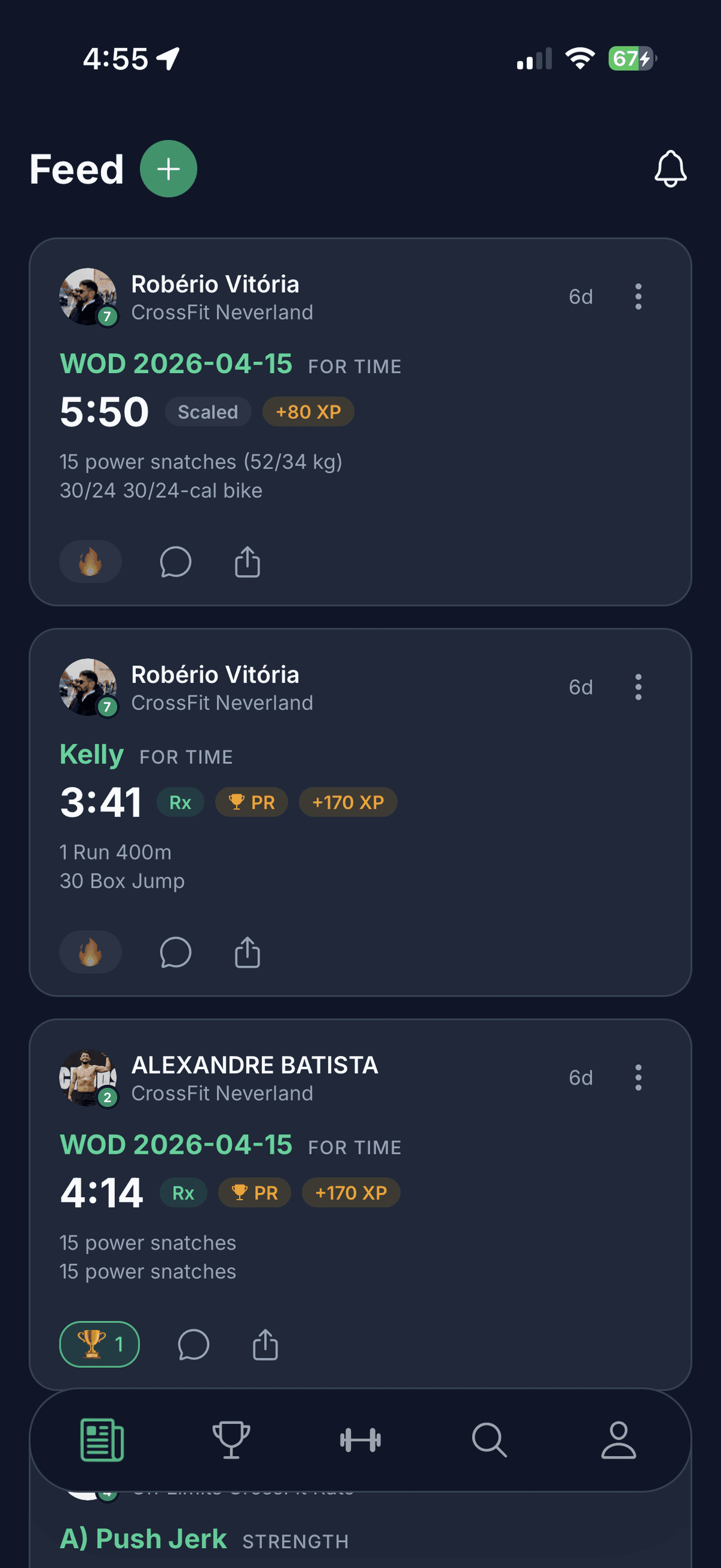Open options menu on Robério's first post
Viewport: 721px width, 1568px height.
[638, 296]
